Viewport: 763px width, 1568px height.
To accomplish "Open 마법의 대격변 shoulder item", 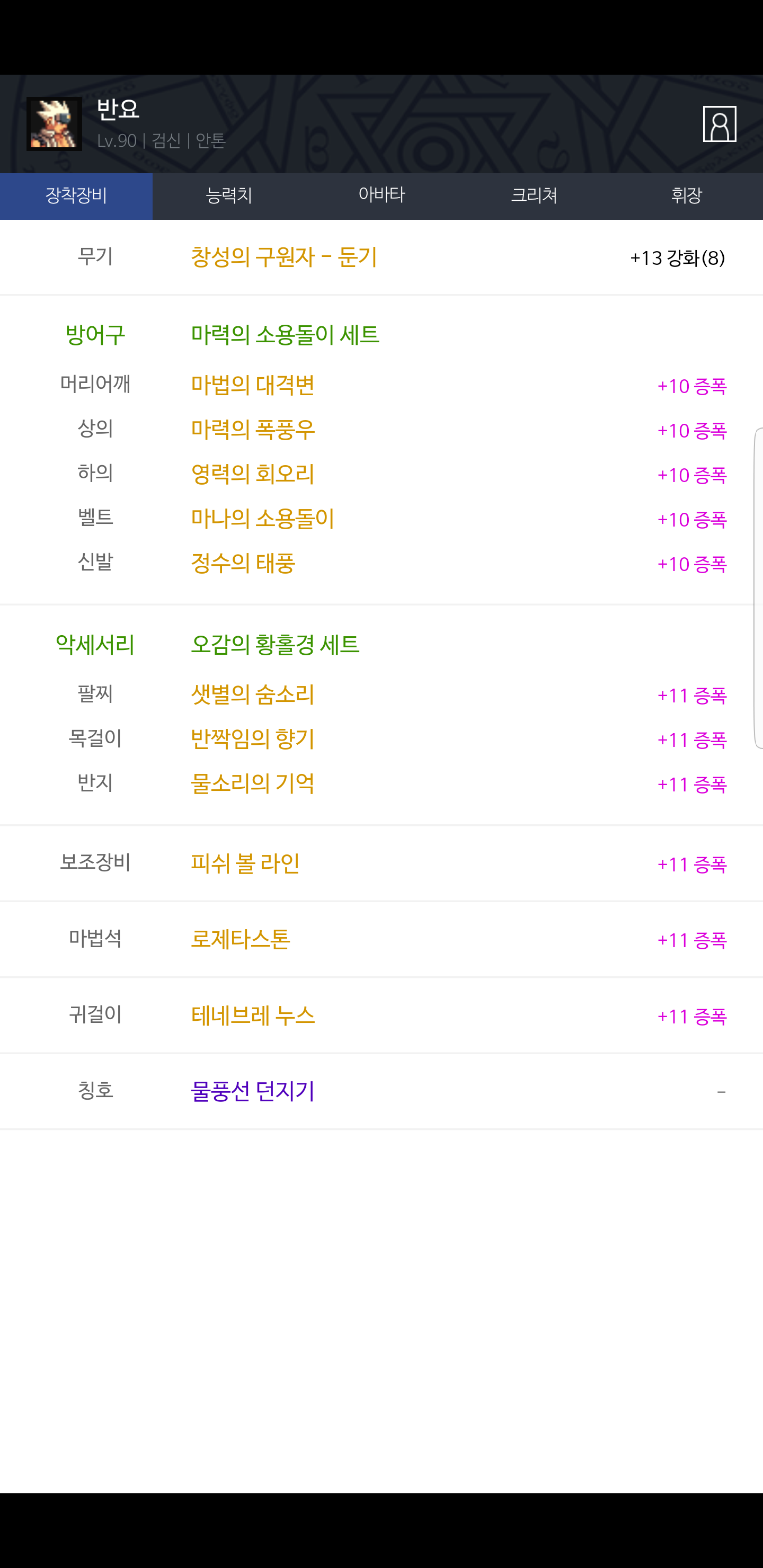I will (253, 385).
